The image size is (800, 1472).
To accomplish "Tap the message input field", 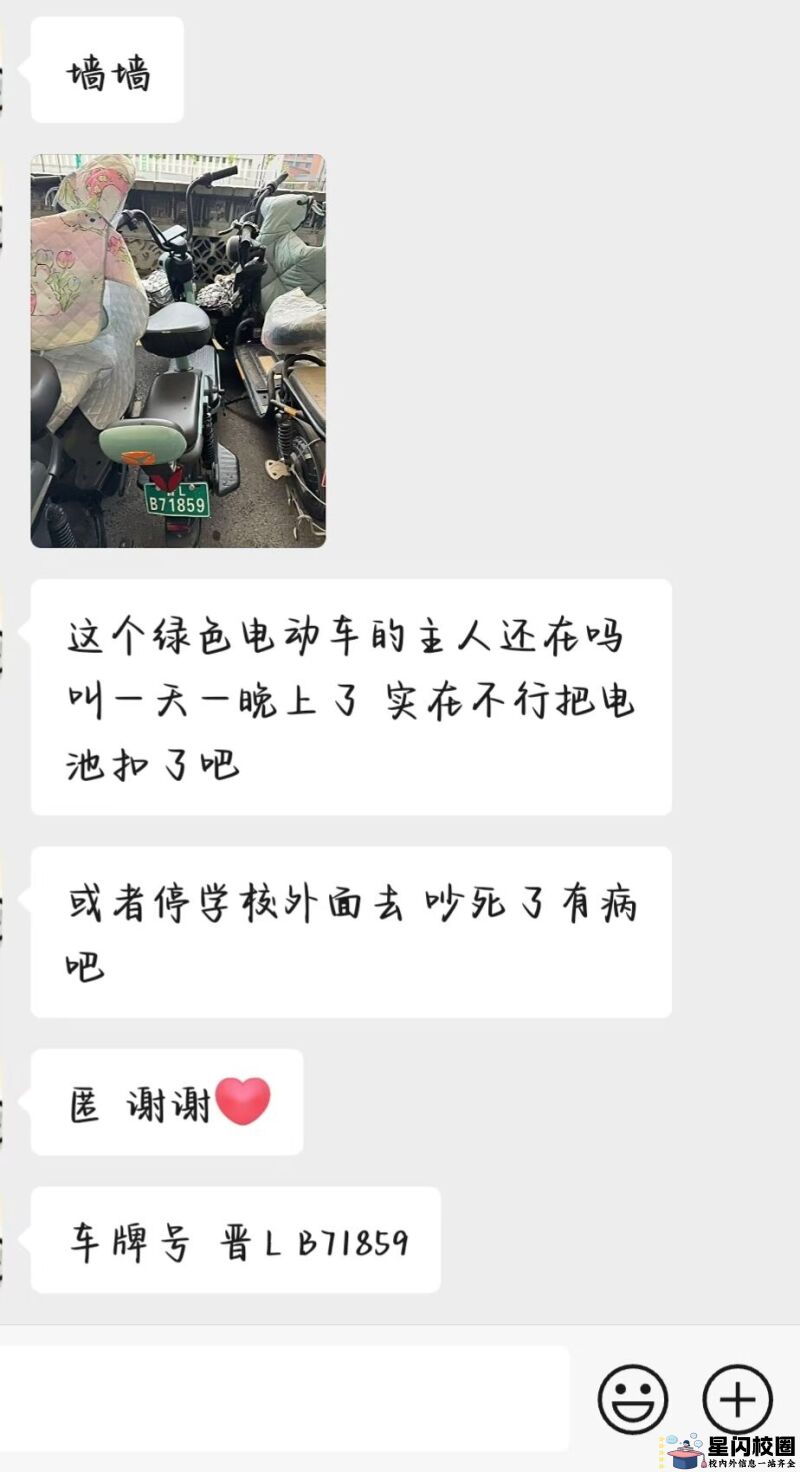I will [x=284, y=1397].
